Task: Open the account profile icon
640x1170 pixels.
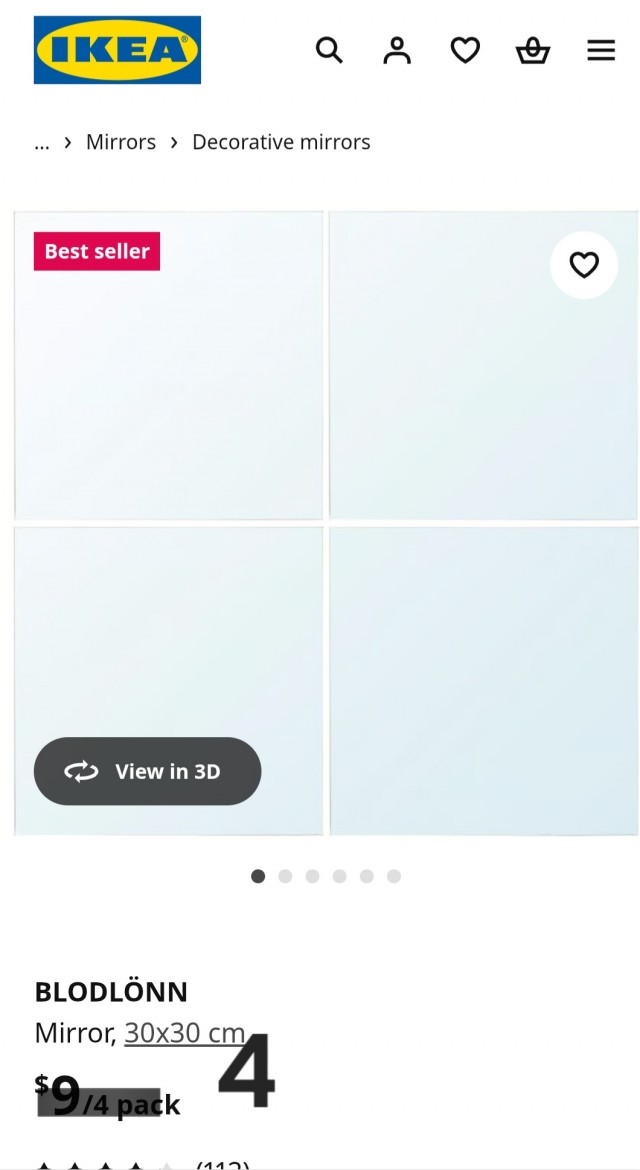Action: [397, 50]
